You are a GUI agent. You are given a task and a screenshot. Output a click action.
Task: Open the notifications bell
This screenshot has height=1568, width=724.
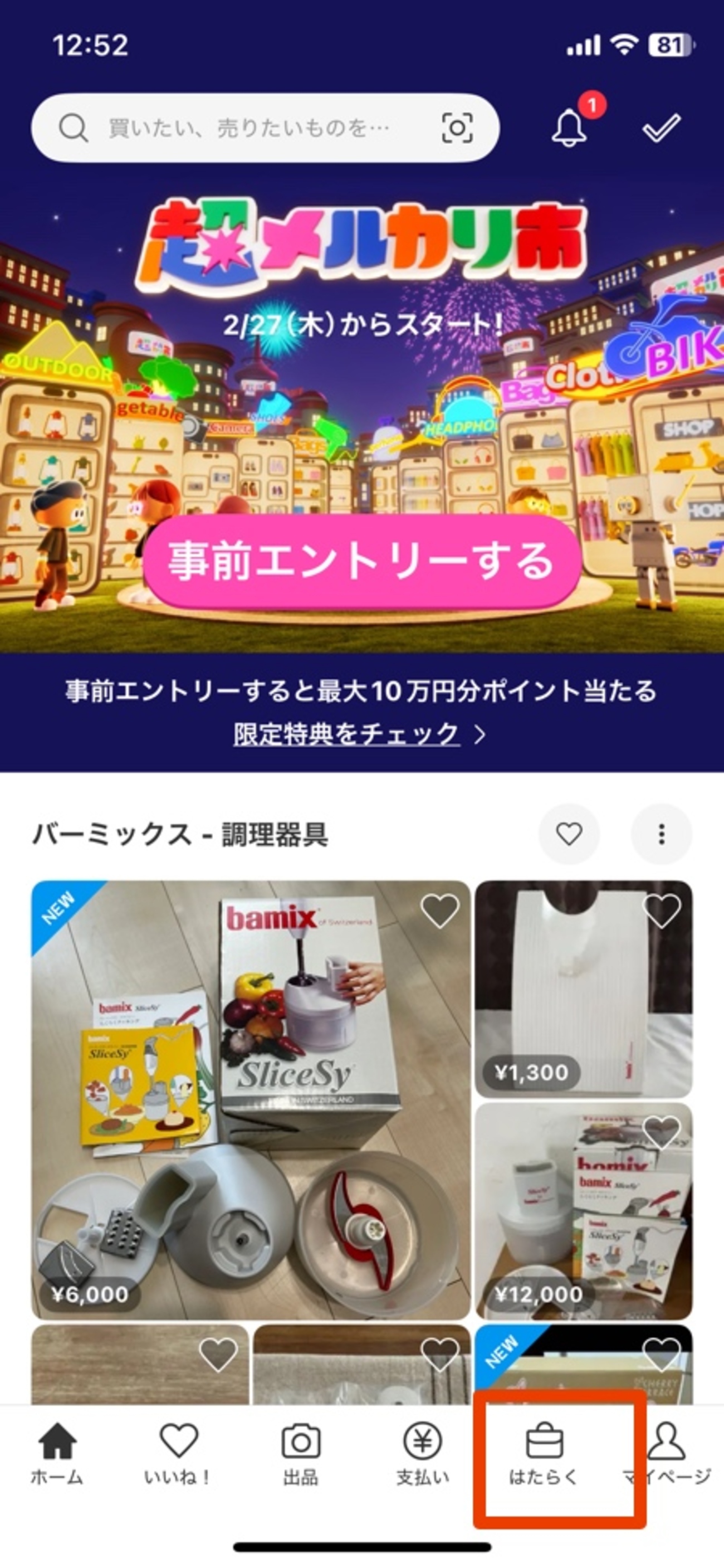(570, 128)
